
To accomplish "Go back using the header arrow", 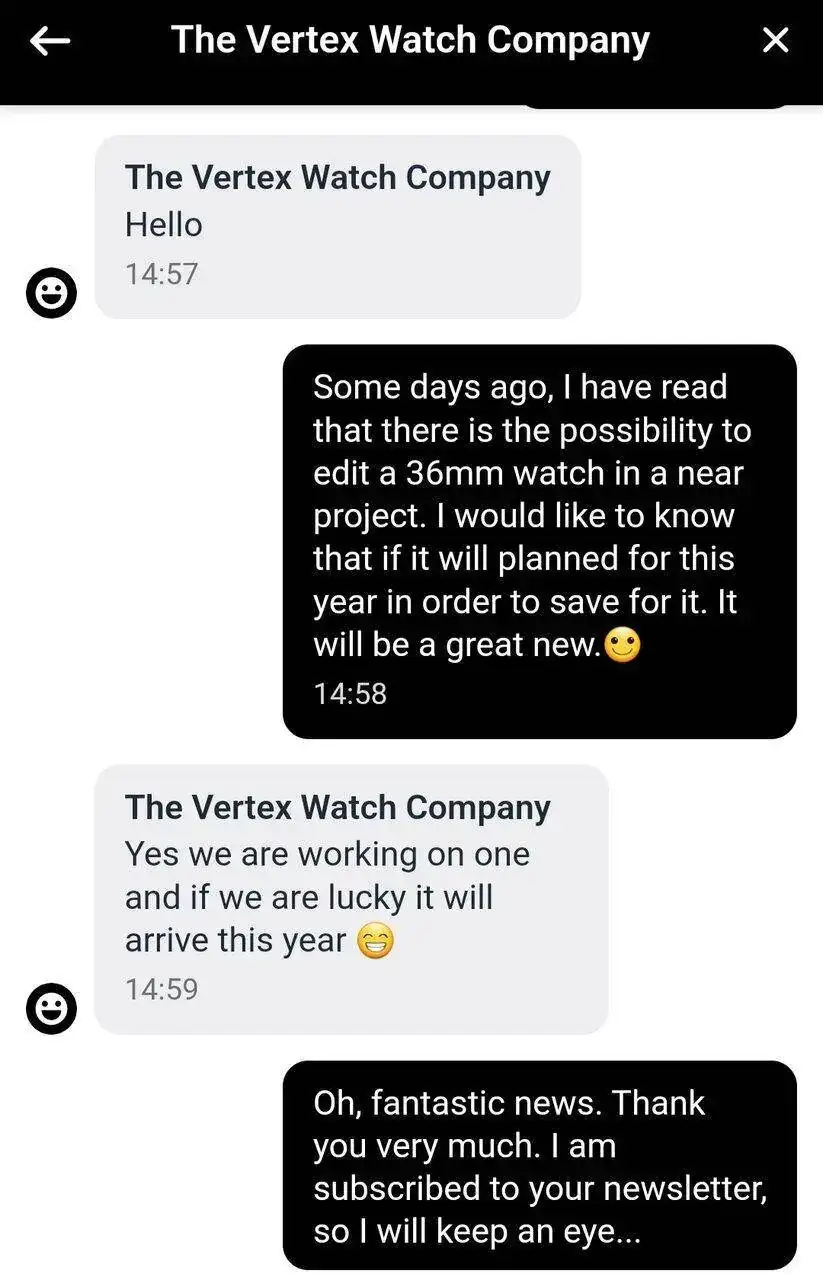I will [50, 41].
